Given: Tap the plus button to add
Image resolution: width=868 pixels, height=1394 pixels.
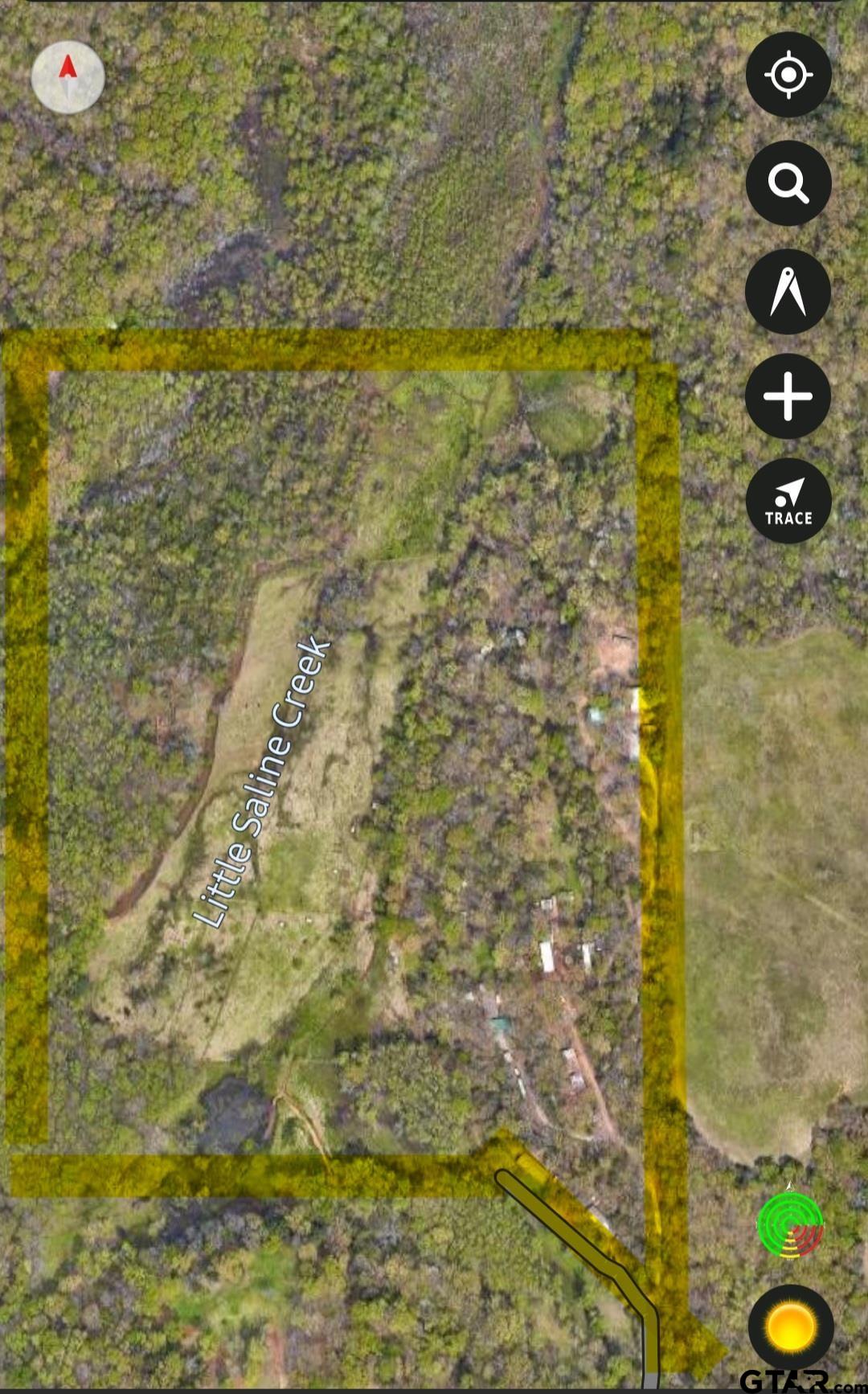Looking at the screenshot, I should tap(788, 396).
